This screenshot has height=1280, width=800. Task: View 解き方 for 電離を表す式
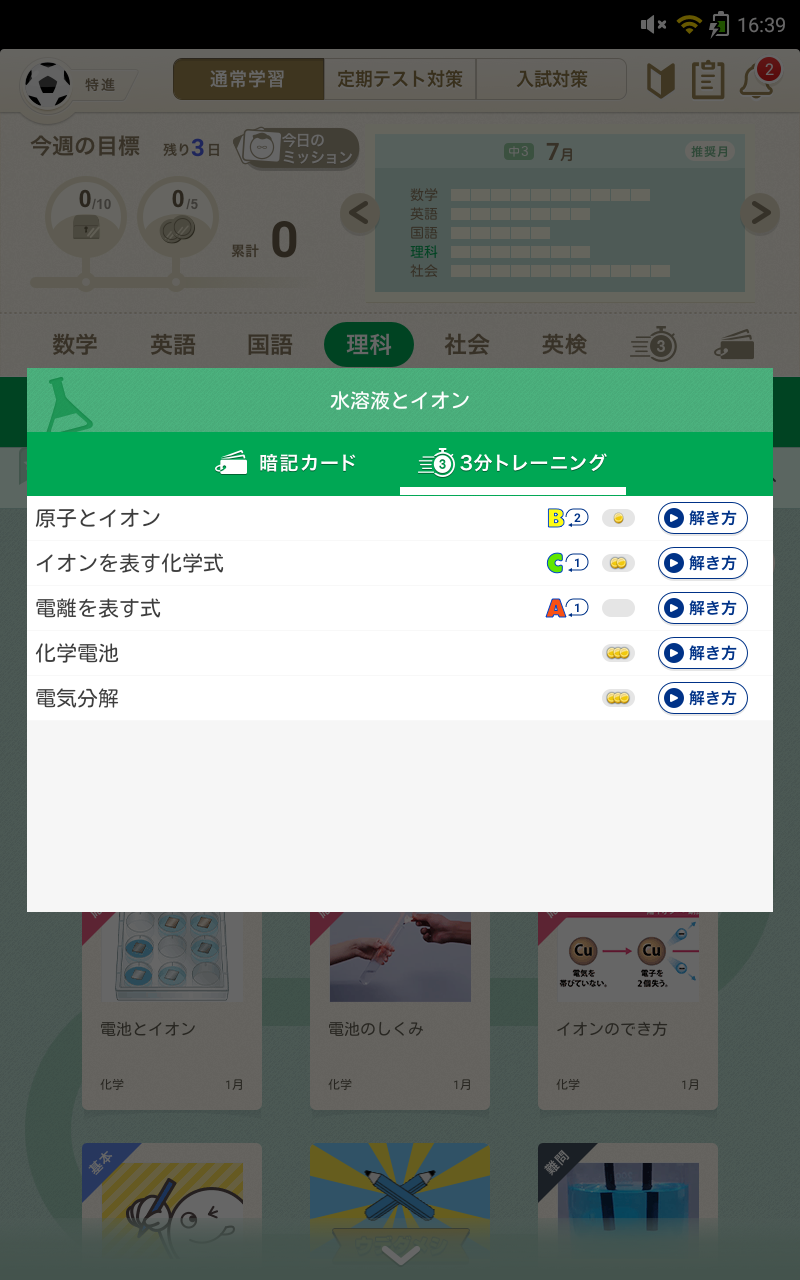point(702,608)
